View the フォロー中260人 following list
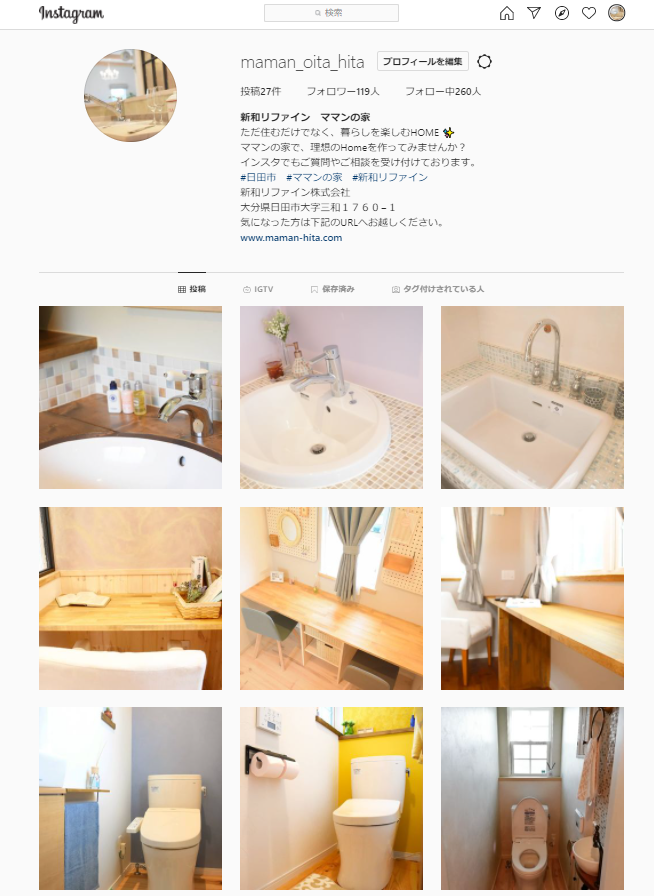 coord(443,91)
